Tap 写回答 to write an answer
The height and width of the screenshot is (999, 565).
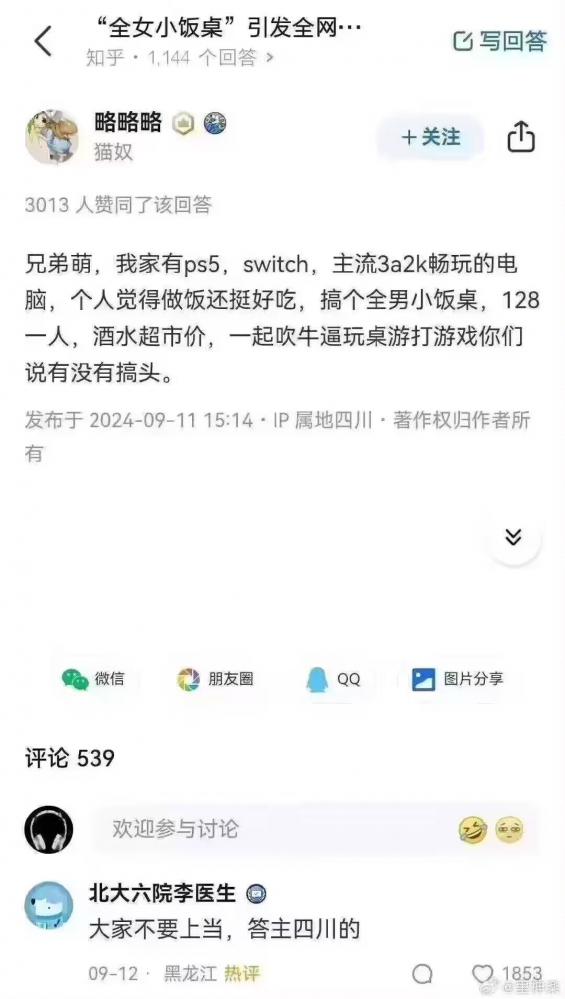pyautogui.click(x=500, y=41)
